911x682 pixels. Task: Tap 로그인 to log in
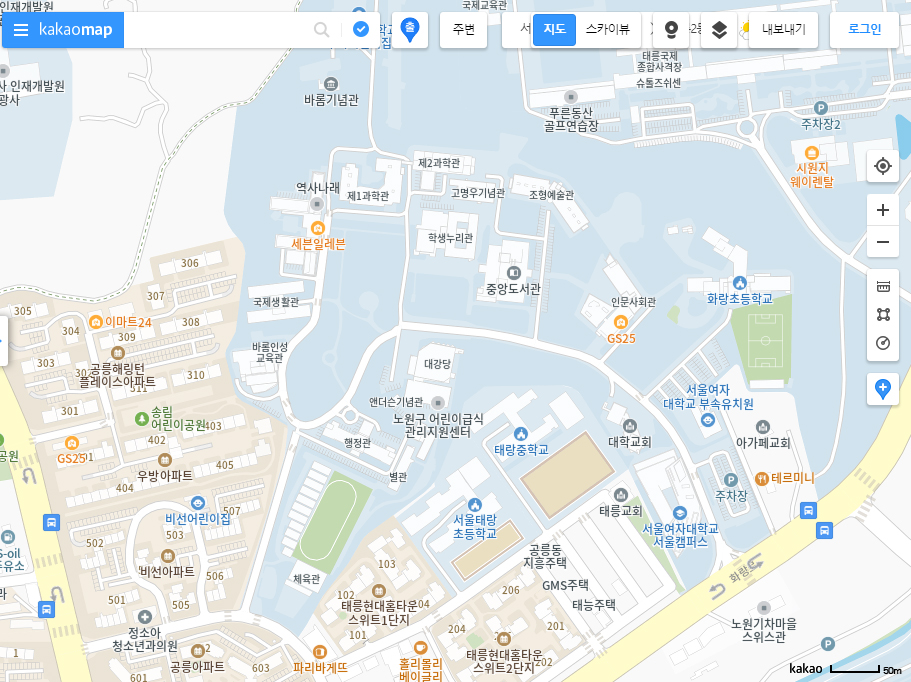point(864,30)
